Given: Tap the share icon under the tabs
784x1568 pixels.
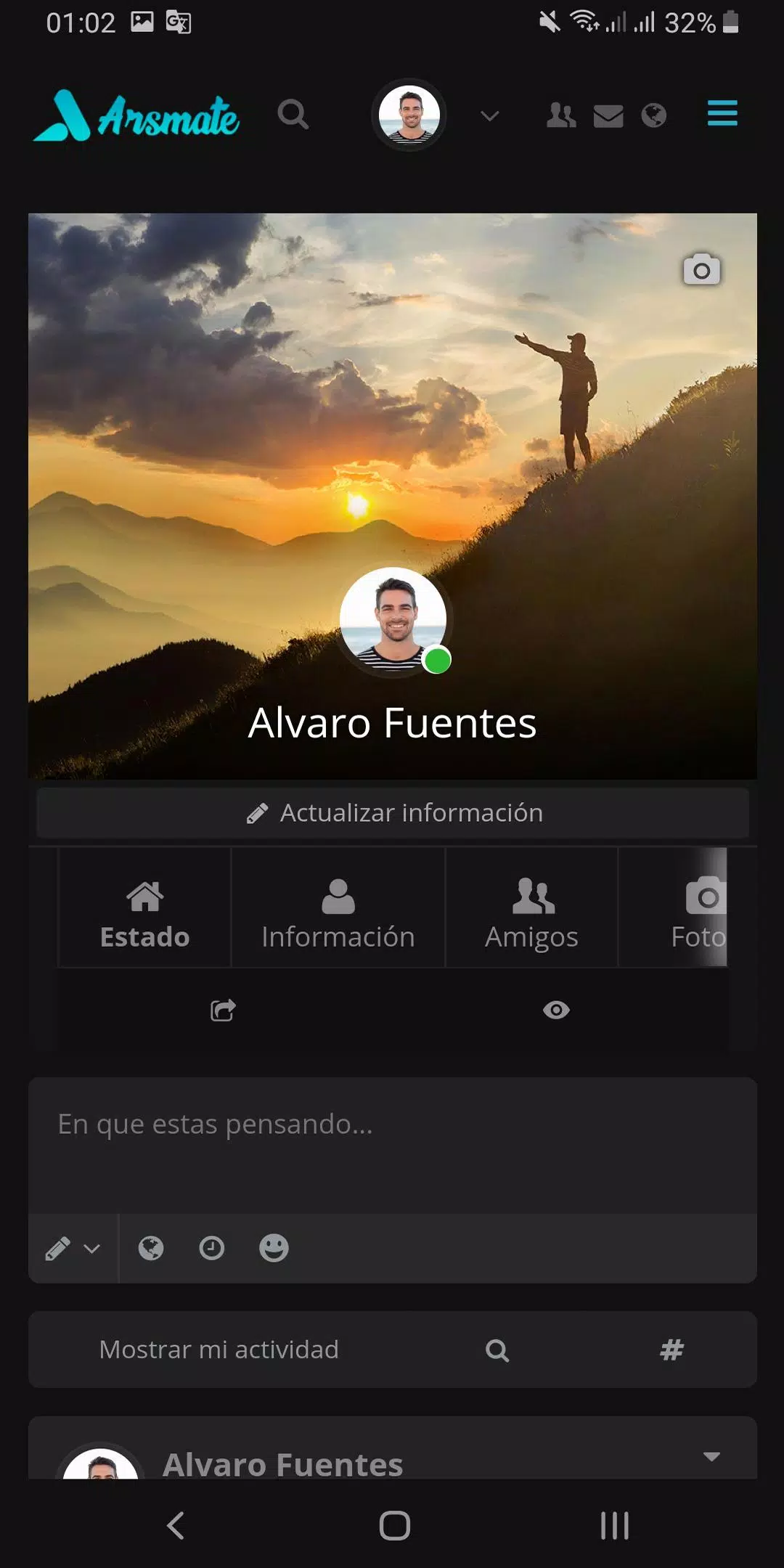Looking at the screenshot, I should (x=223, y=1010).
